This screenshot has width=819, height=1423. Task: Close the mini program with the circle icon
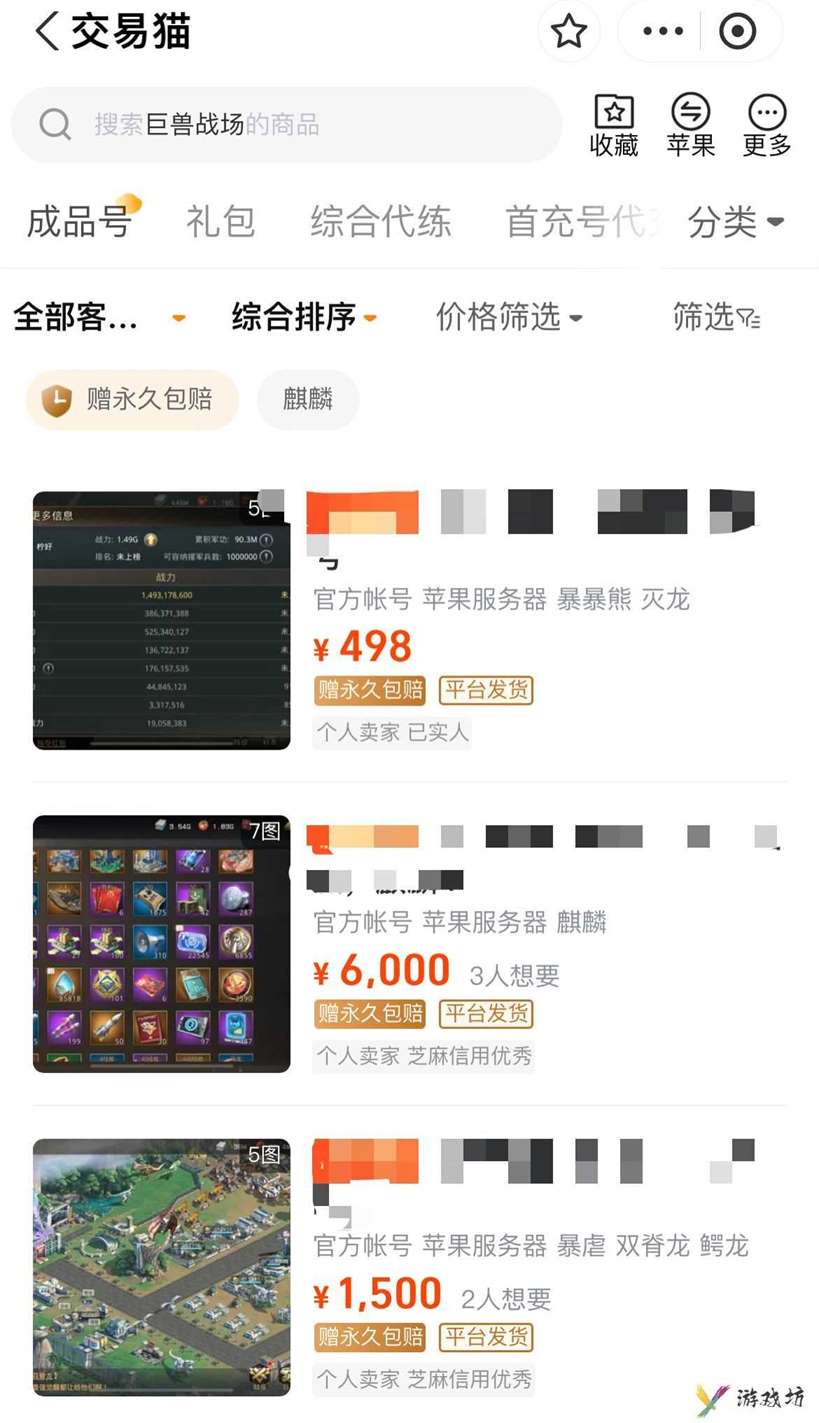(x=737, y=32)
